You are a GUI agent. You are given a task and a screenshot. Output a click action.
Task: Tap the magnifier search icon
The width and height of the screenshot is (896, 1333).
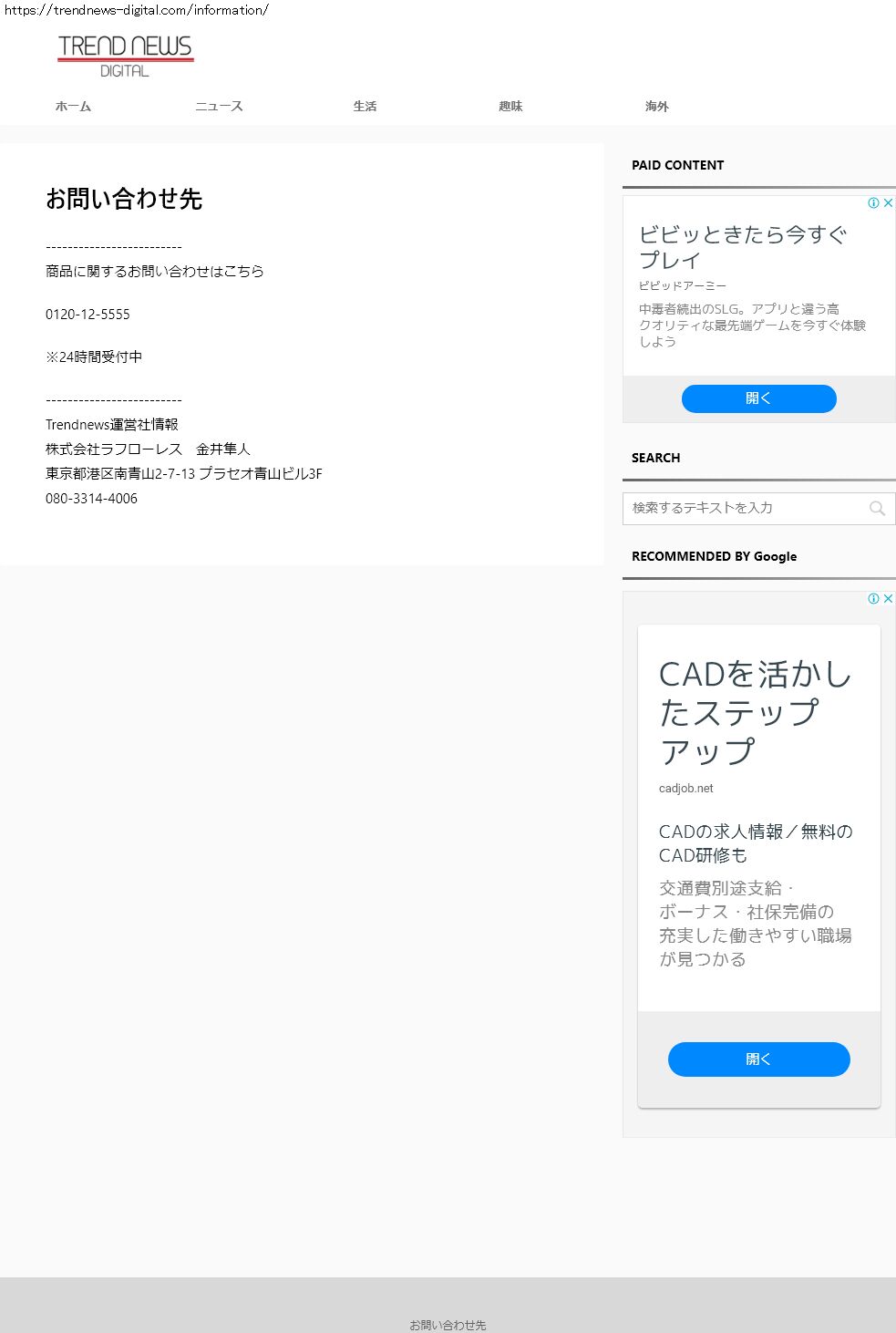click(877, 509)
